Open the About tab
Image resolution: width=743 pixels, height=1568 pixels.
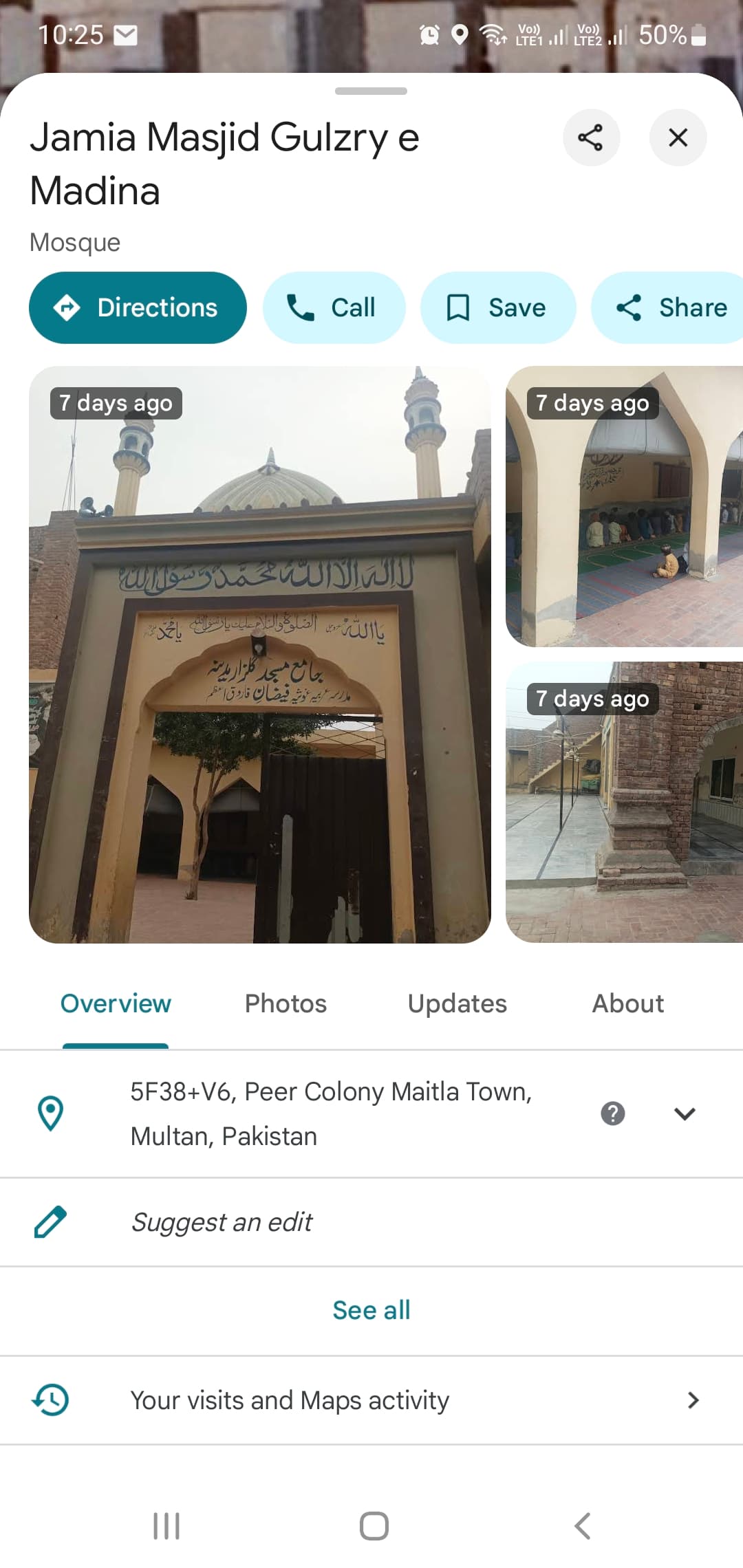(627, 1003)
